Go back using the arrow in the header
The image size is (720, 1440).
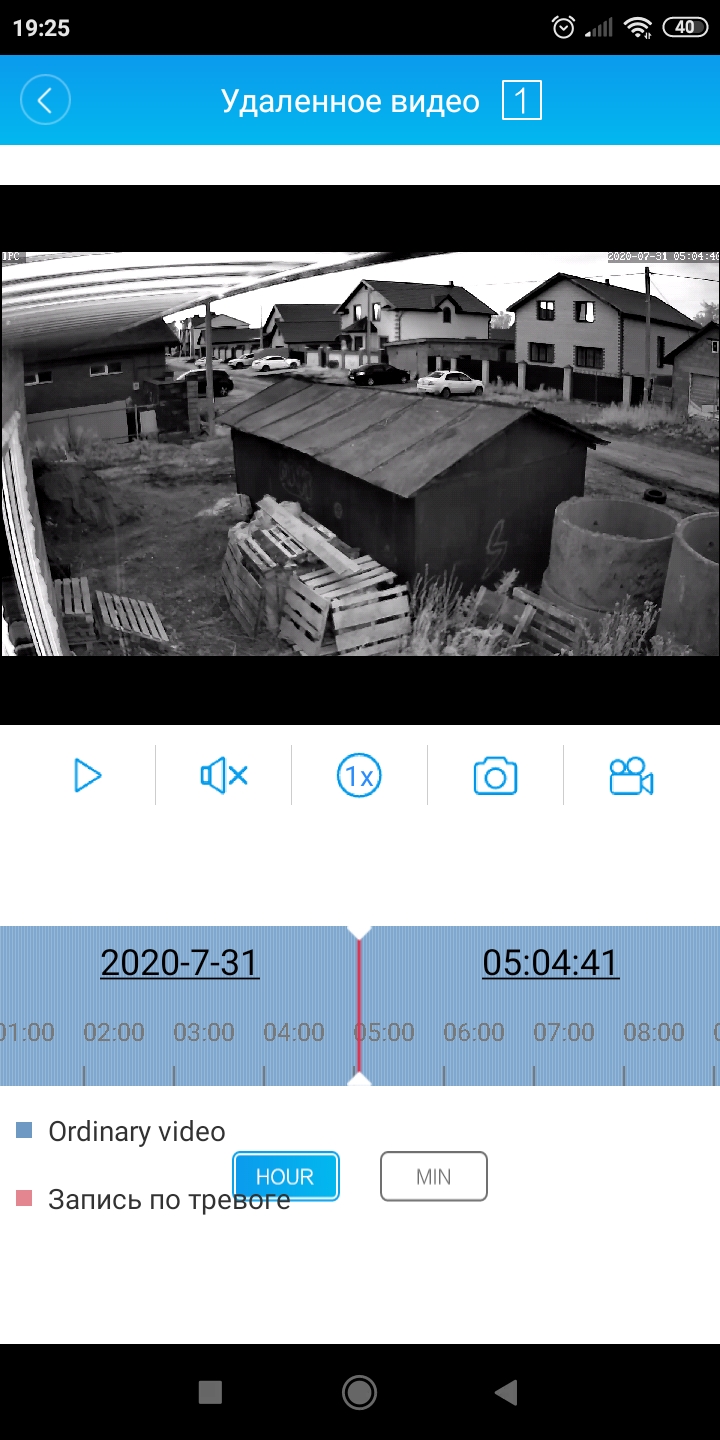[x=45, y=101]
